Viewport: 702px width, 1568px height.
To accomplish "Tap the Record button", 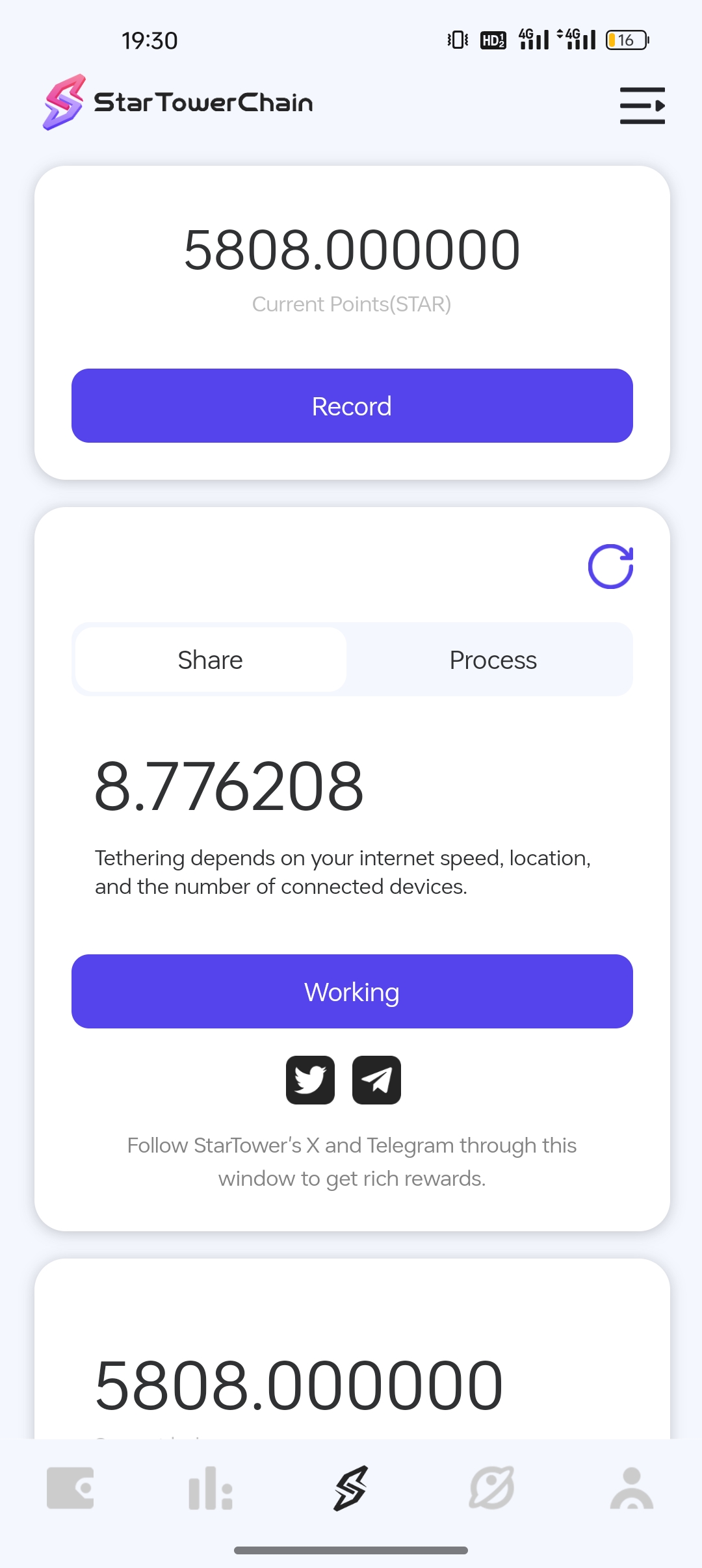I will click(352, 406).
